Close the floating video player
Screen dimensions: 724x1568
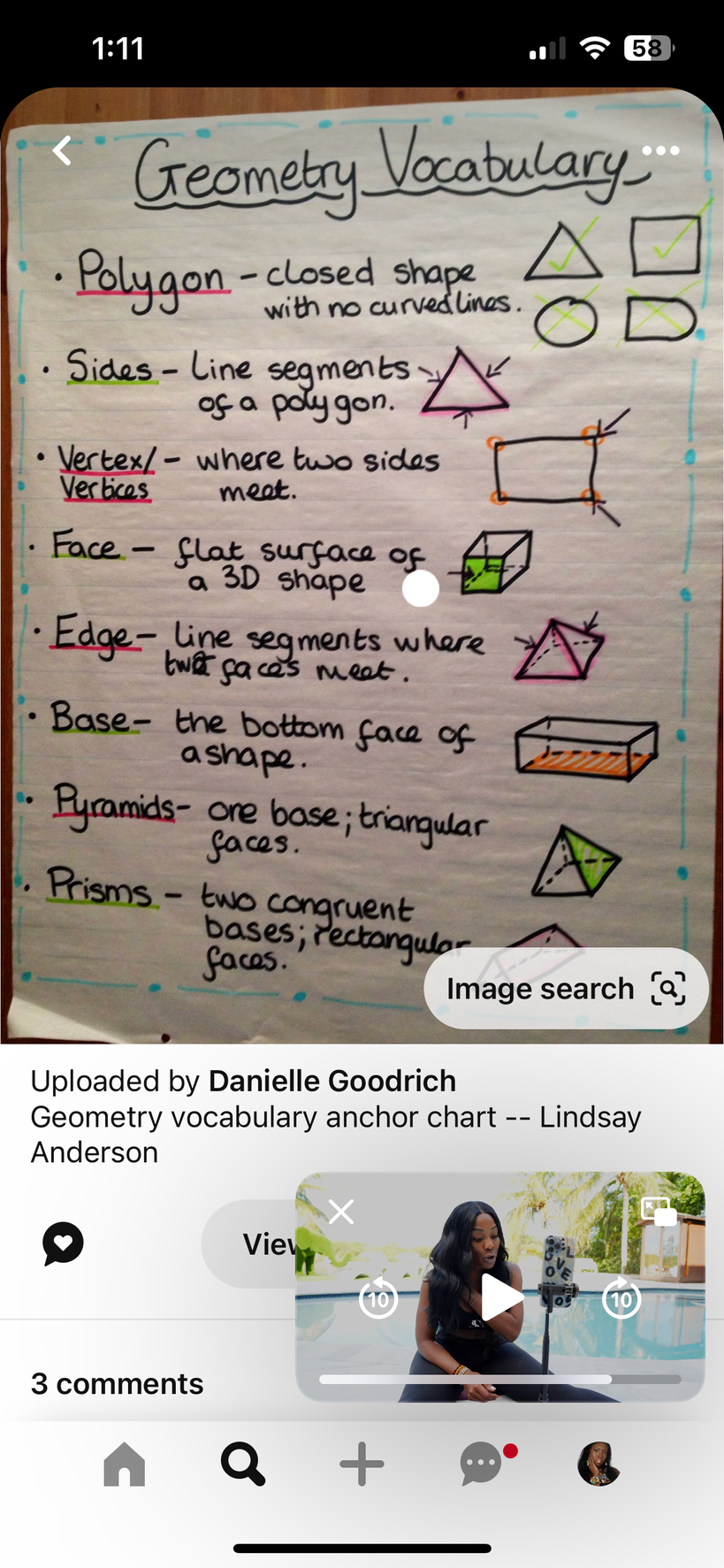[x=341, y=1211]
